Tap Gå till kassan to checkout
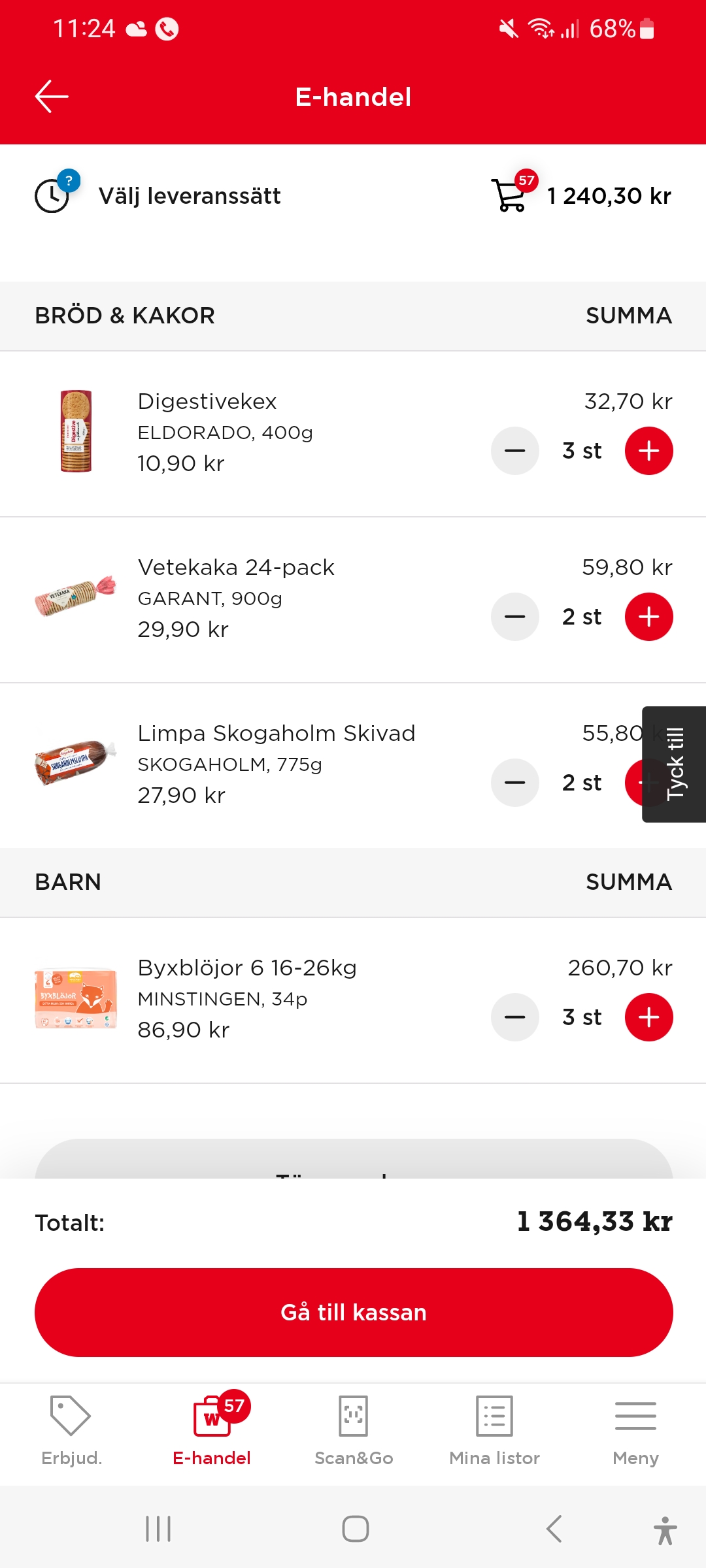 353,1313
